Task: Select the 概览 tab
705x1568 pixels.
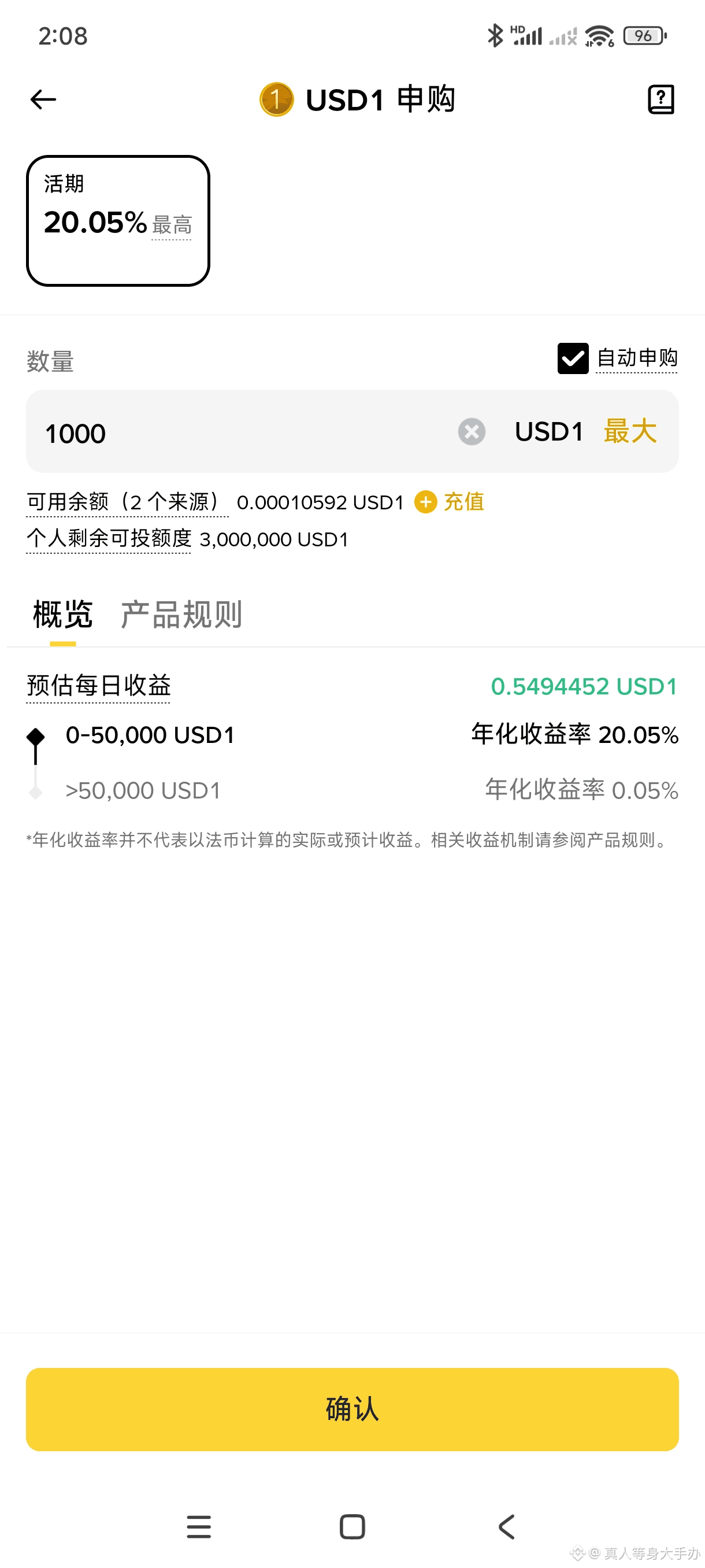Action: (62, 615)
